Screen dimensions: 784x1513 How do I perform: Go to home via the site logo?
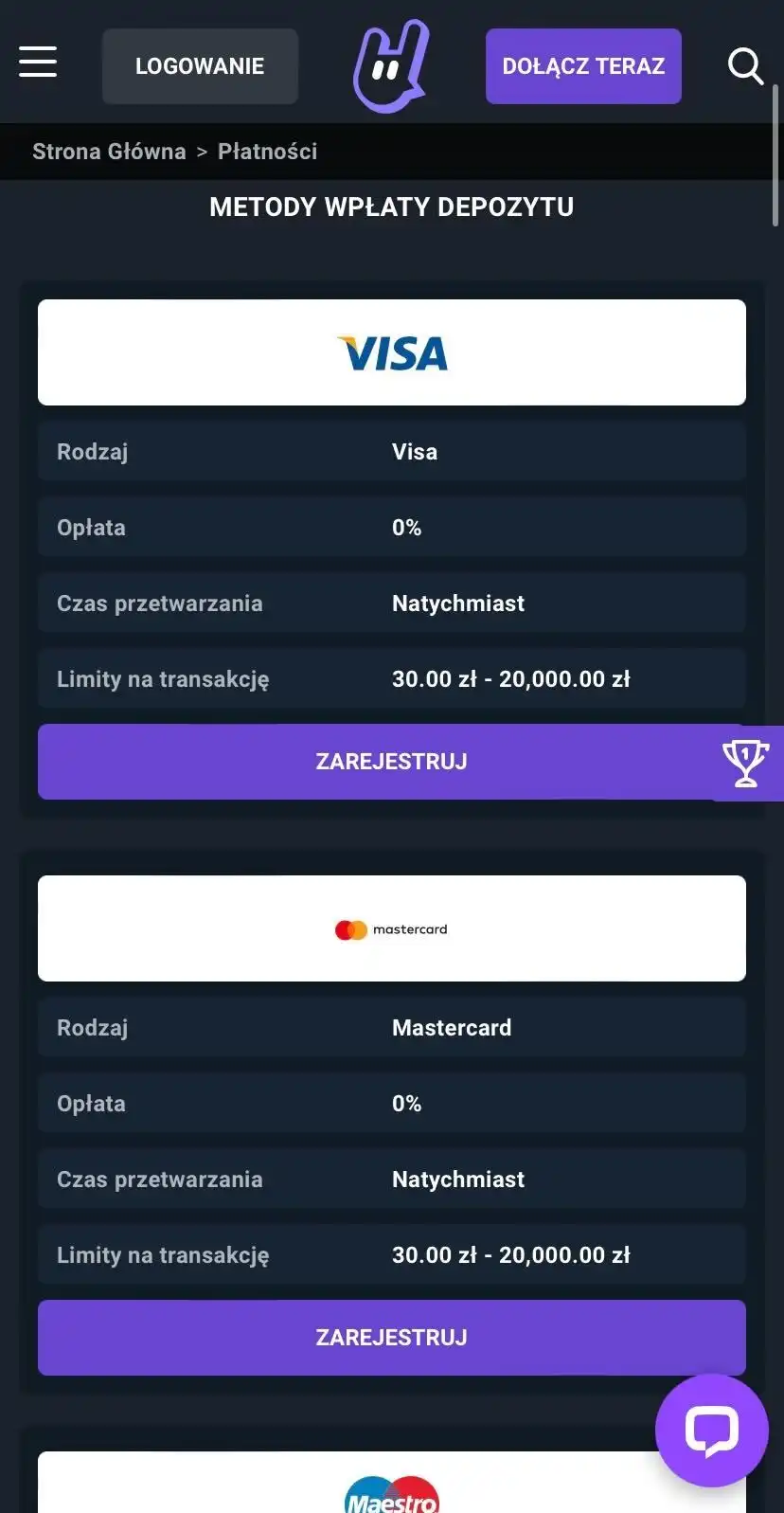click(x=391, y=66)
